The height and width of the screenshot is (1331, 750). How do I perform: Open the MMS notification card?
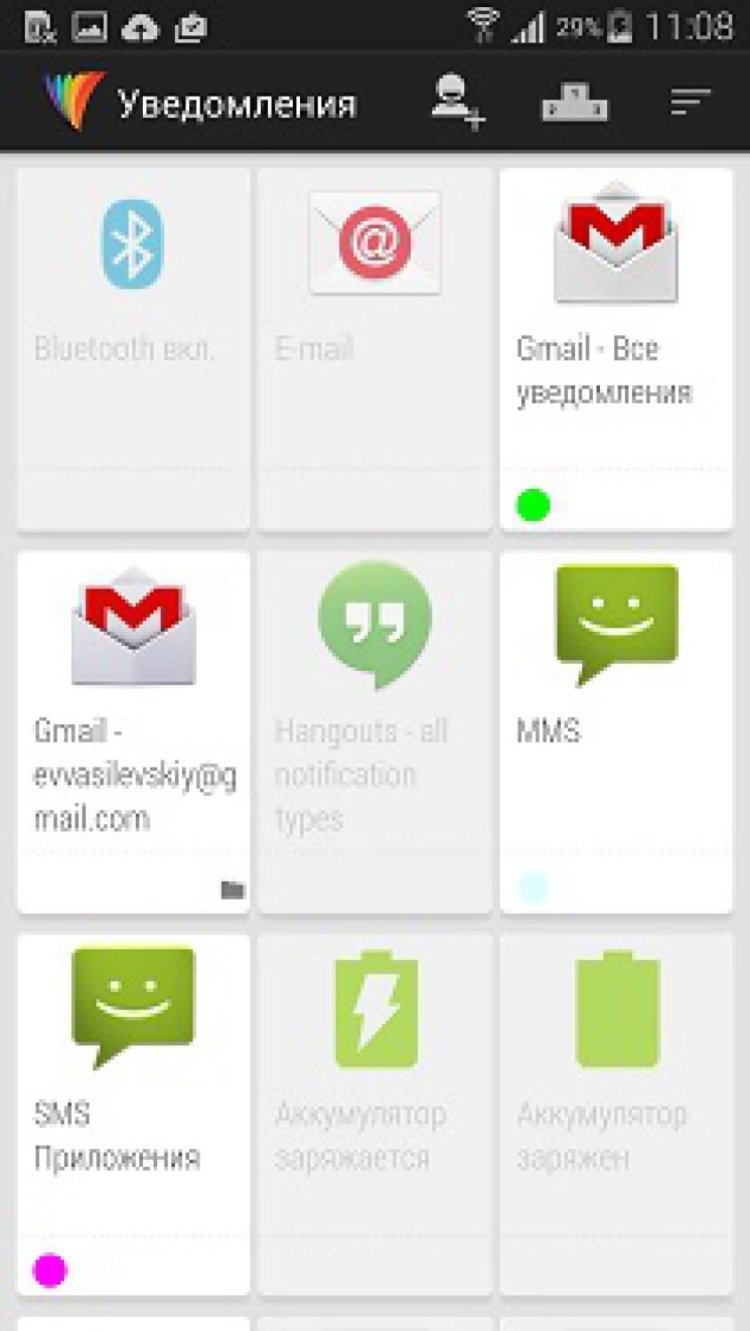point(616,731)
